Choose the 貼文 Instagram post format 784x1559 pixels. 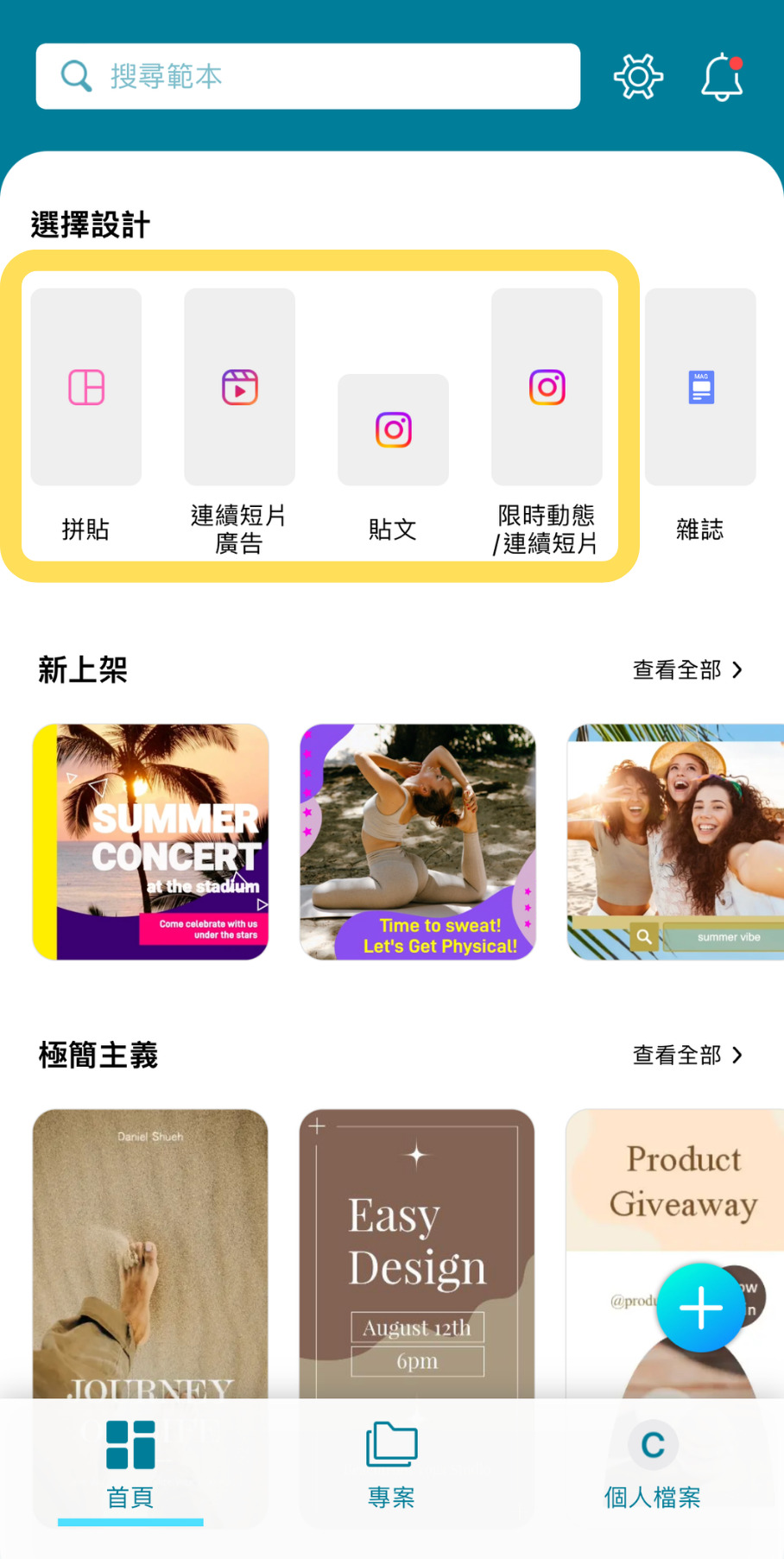point(393,429)
